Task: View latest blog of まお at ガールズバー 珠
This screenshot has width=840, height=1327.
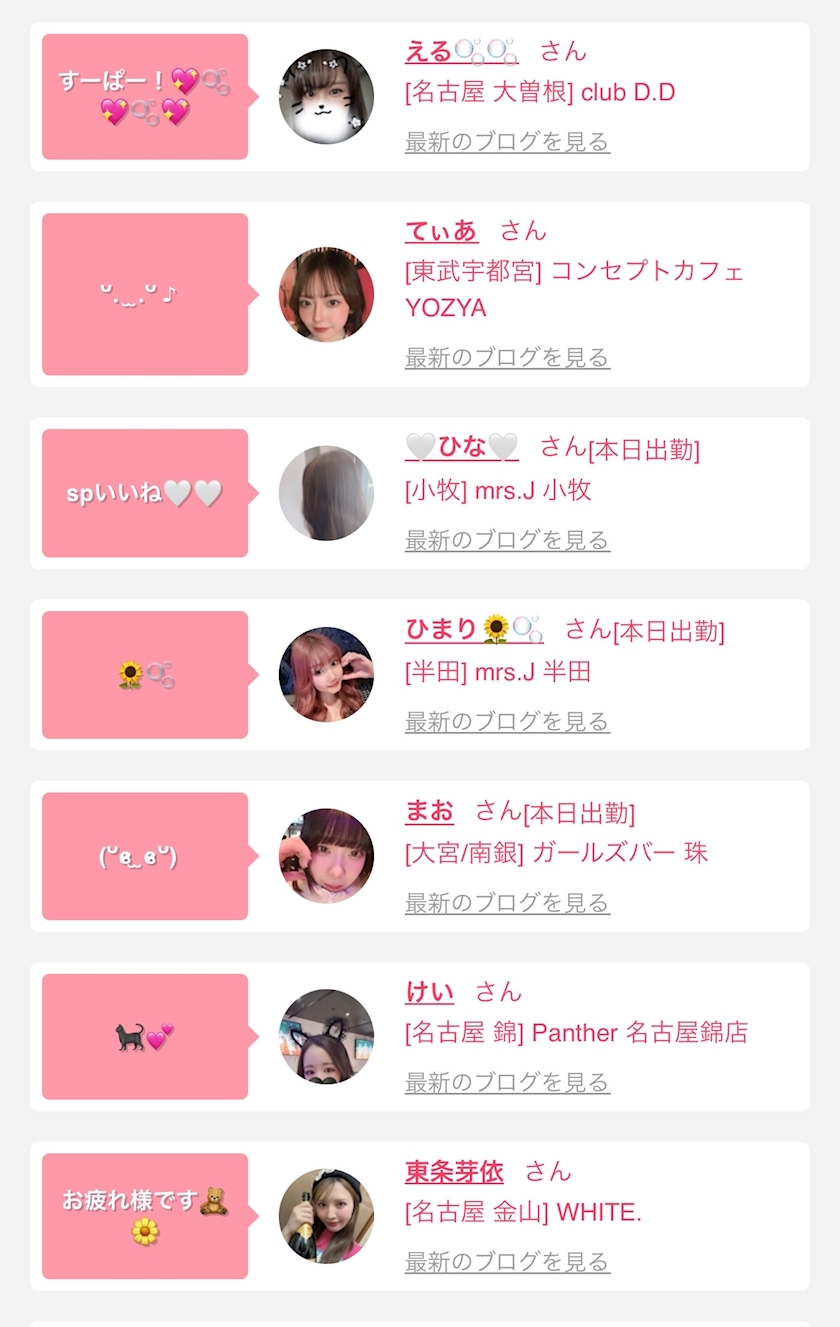Action: tap(507, 903)
